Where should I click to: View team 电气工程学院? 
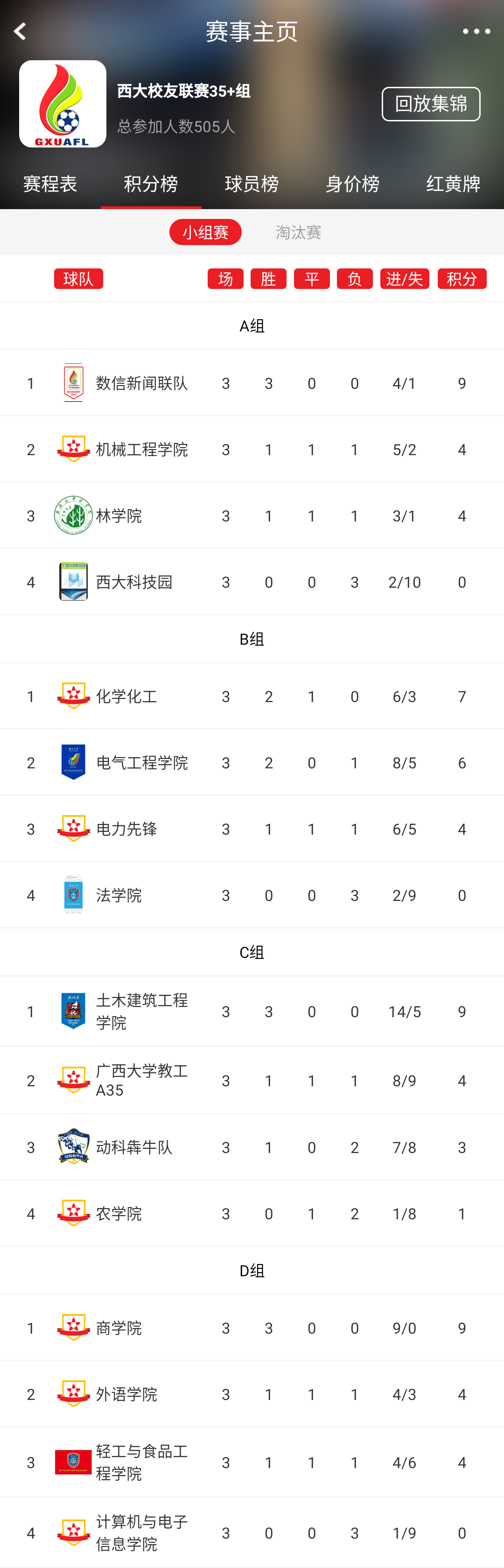141,762
